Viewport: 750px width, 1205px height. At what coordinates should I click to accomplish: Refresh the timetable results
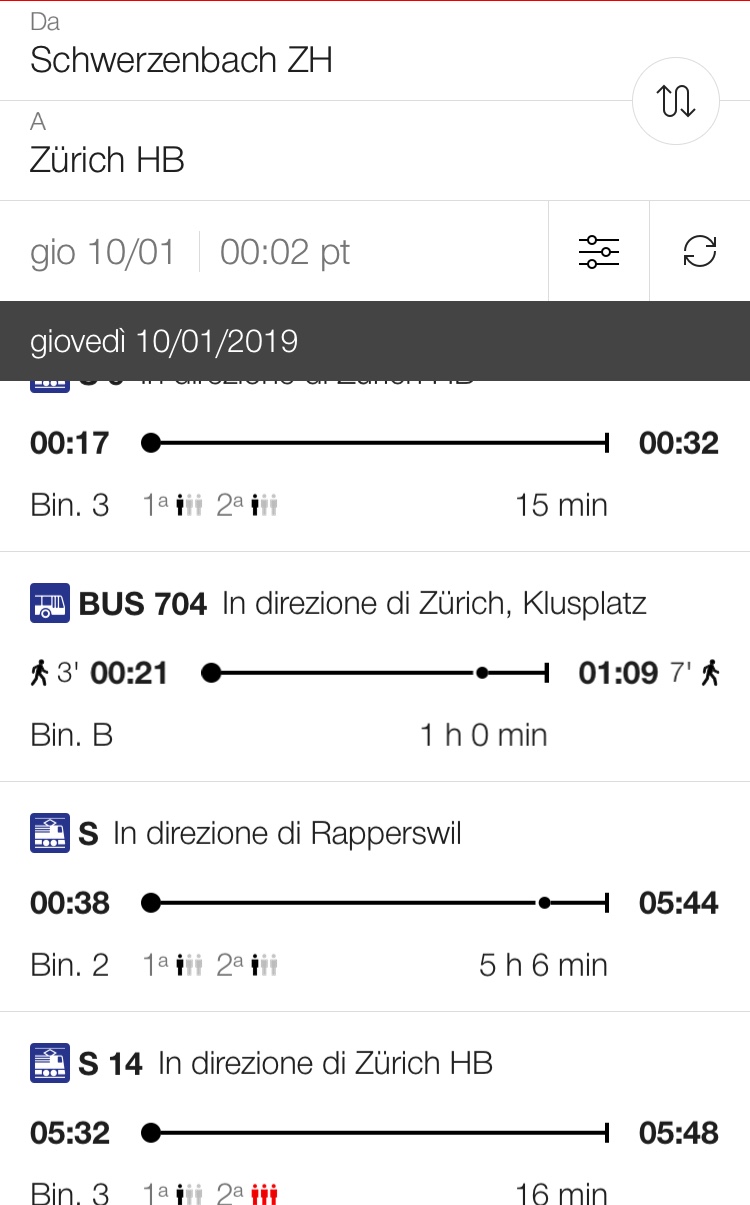coord(700,251)
